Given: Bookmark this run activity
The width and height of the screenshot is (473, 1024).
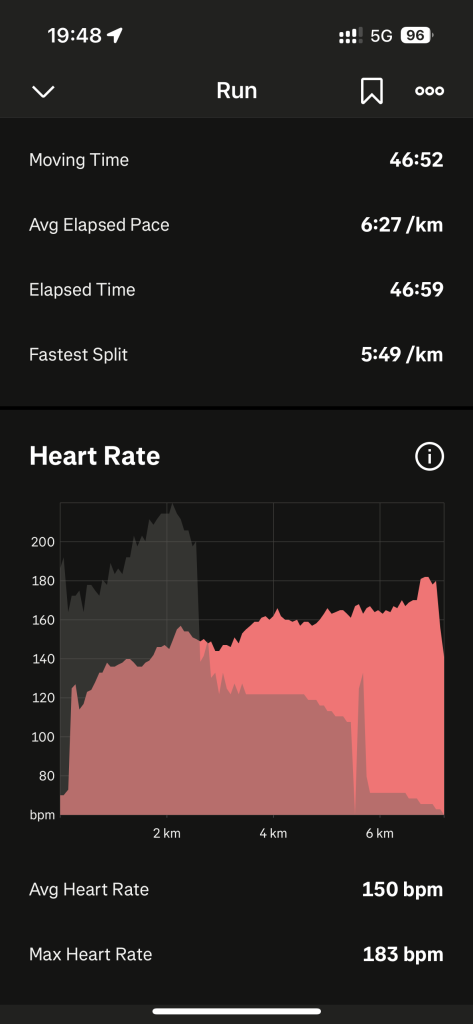Looking at the screenshot, I should coord(372,91).
